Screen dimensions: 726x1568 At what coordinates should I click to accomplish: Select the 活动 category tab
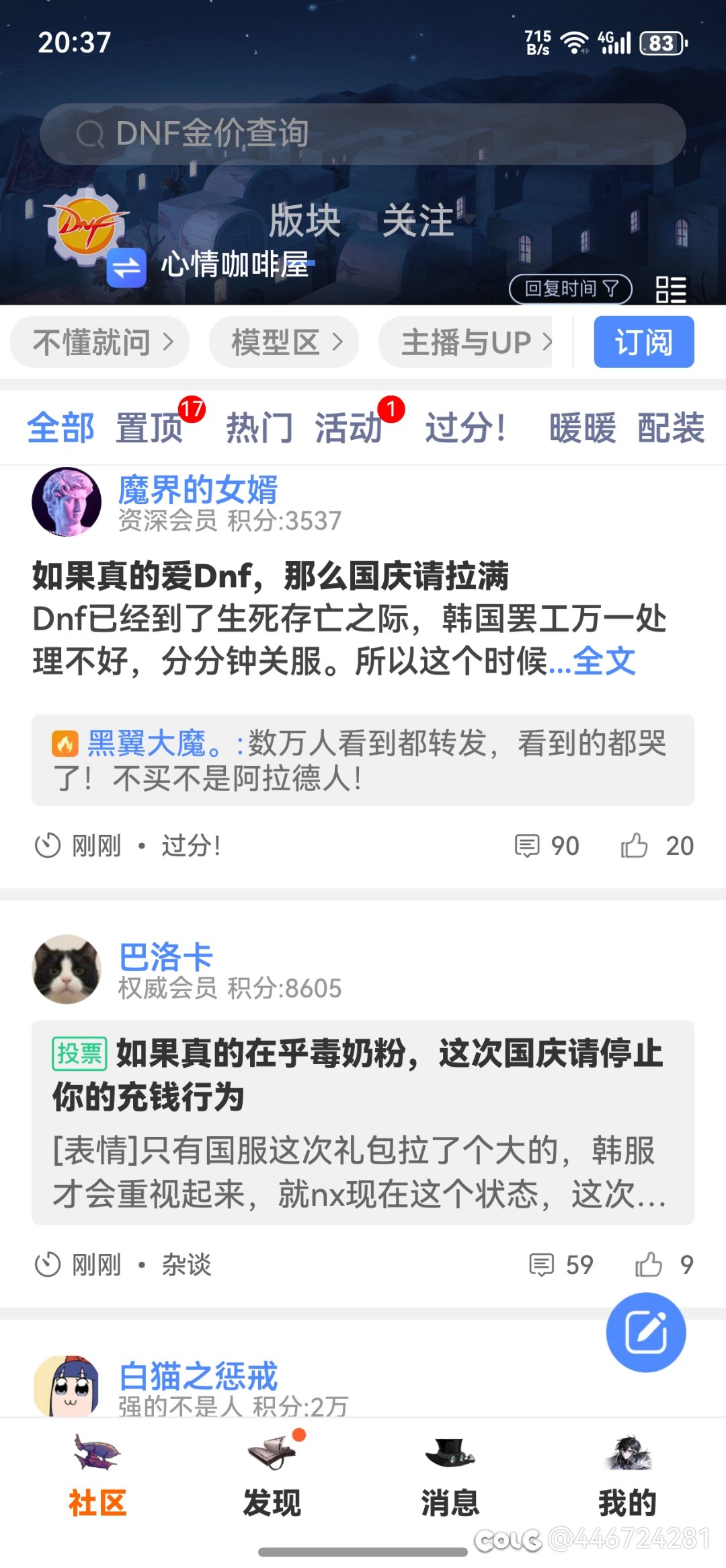tap(348, 428)
